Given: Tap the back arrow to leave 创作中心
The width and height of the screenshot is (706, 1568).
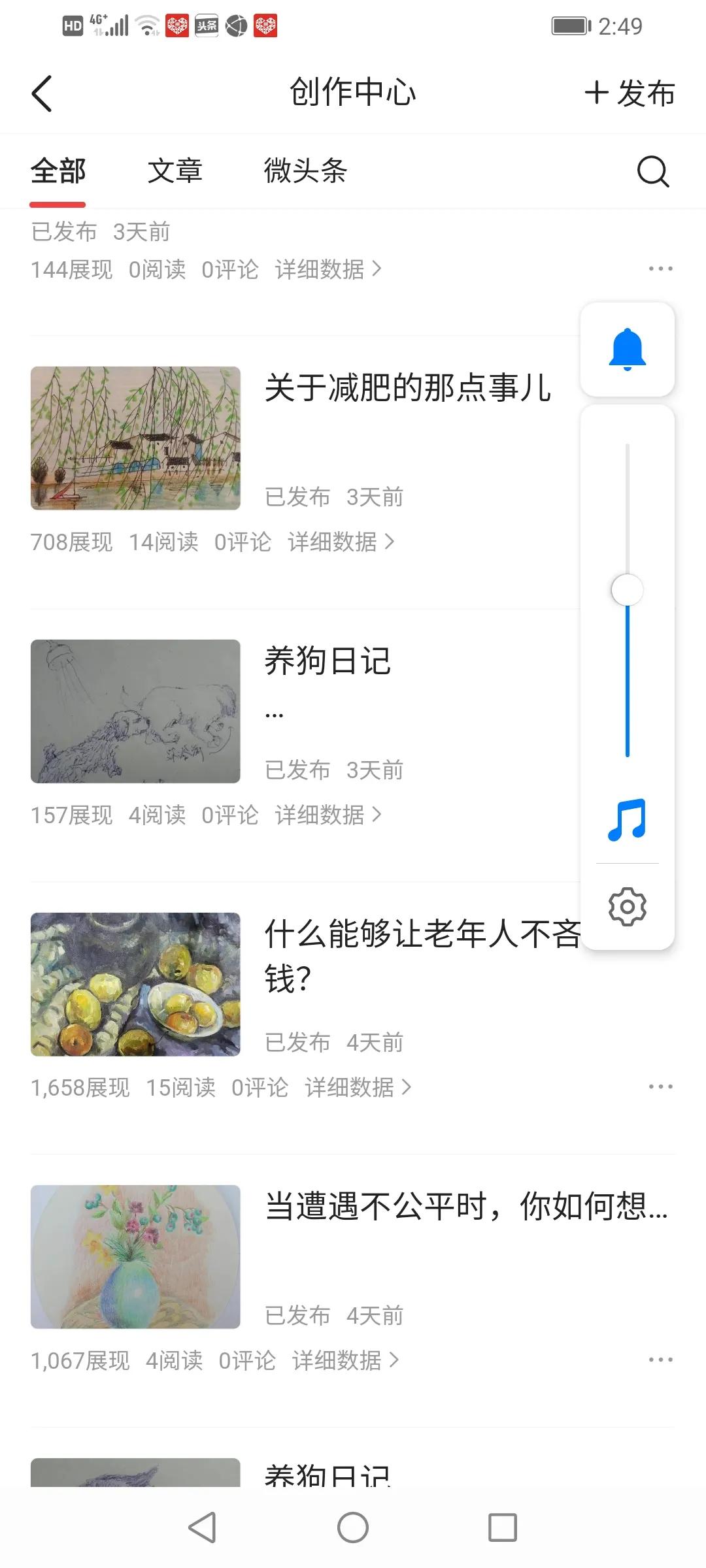Looking at the screenshot, I should click(x=42, y=93).
